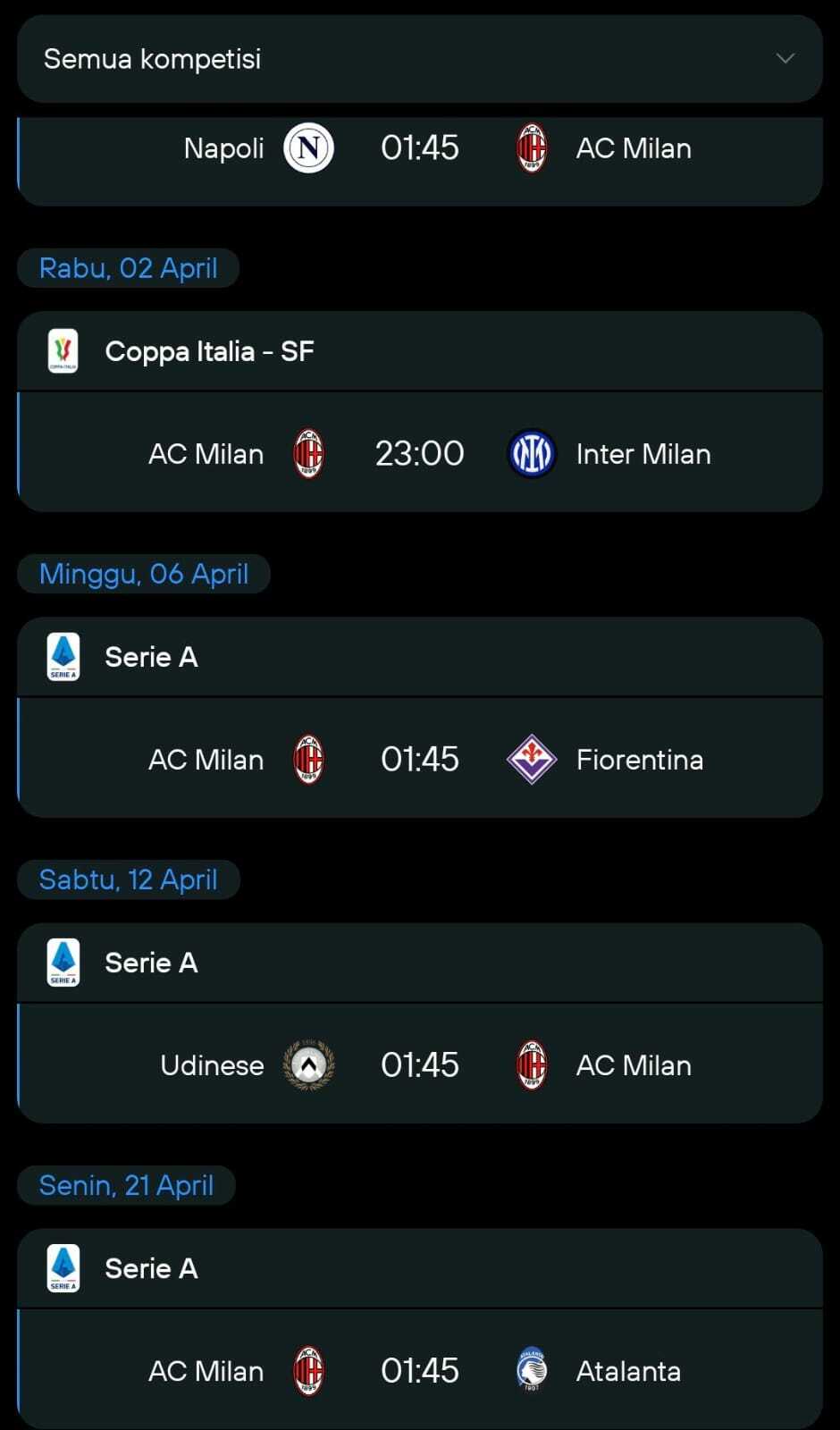This screenshot has width=840, height=1430.
Task: Open the Udinese vs AC Milan match
Action: tap(420, 1064)
